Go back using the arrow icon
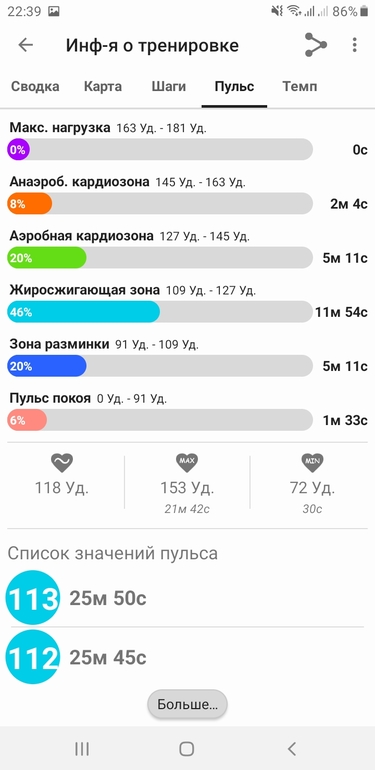 coord(26,45)
